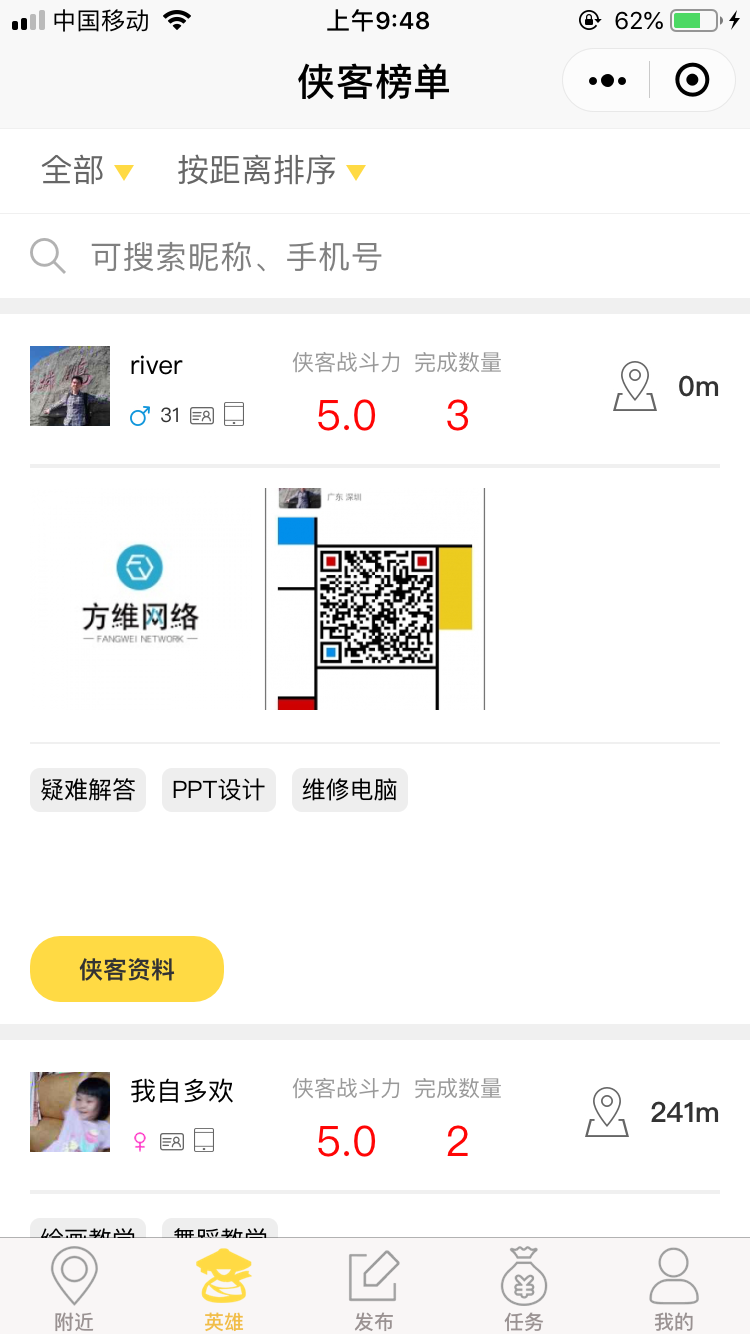Select the 疑难解答 skill tag
The width and height of the screenshot is (750, 1334).
[88, 790]
